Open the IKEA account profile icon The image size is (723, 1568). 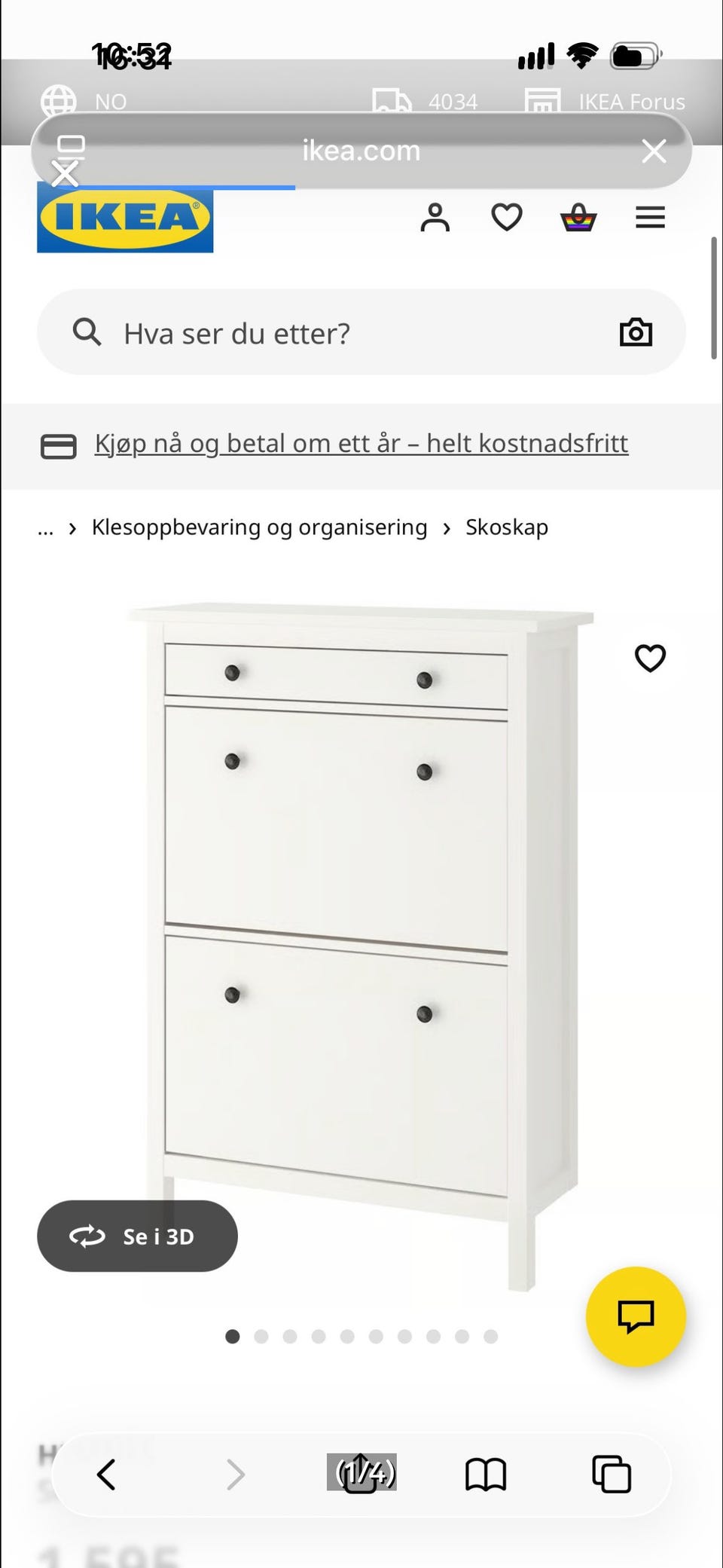pyautogui.click(x=435, y=218)
